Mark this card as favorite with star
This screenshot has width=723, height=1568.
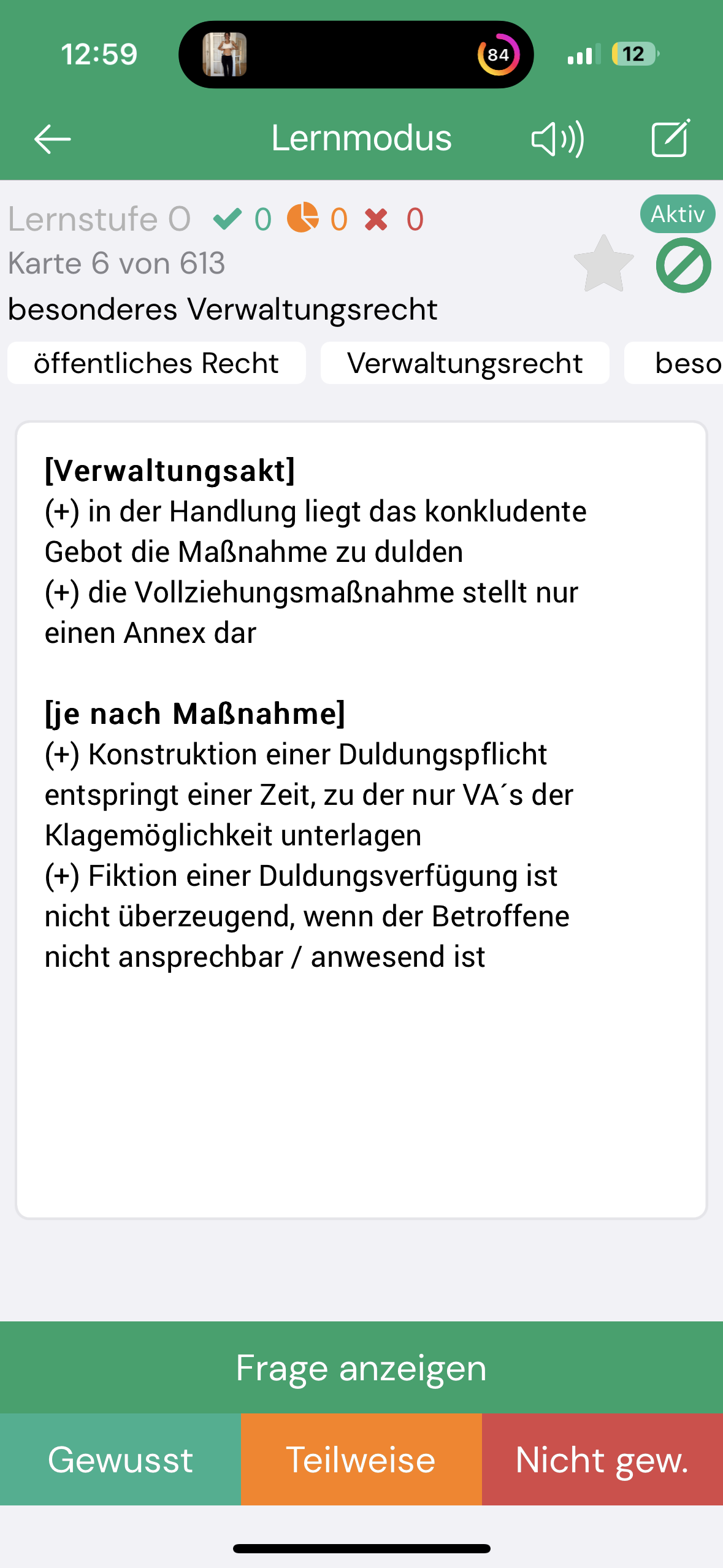[x=603, y=264]
